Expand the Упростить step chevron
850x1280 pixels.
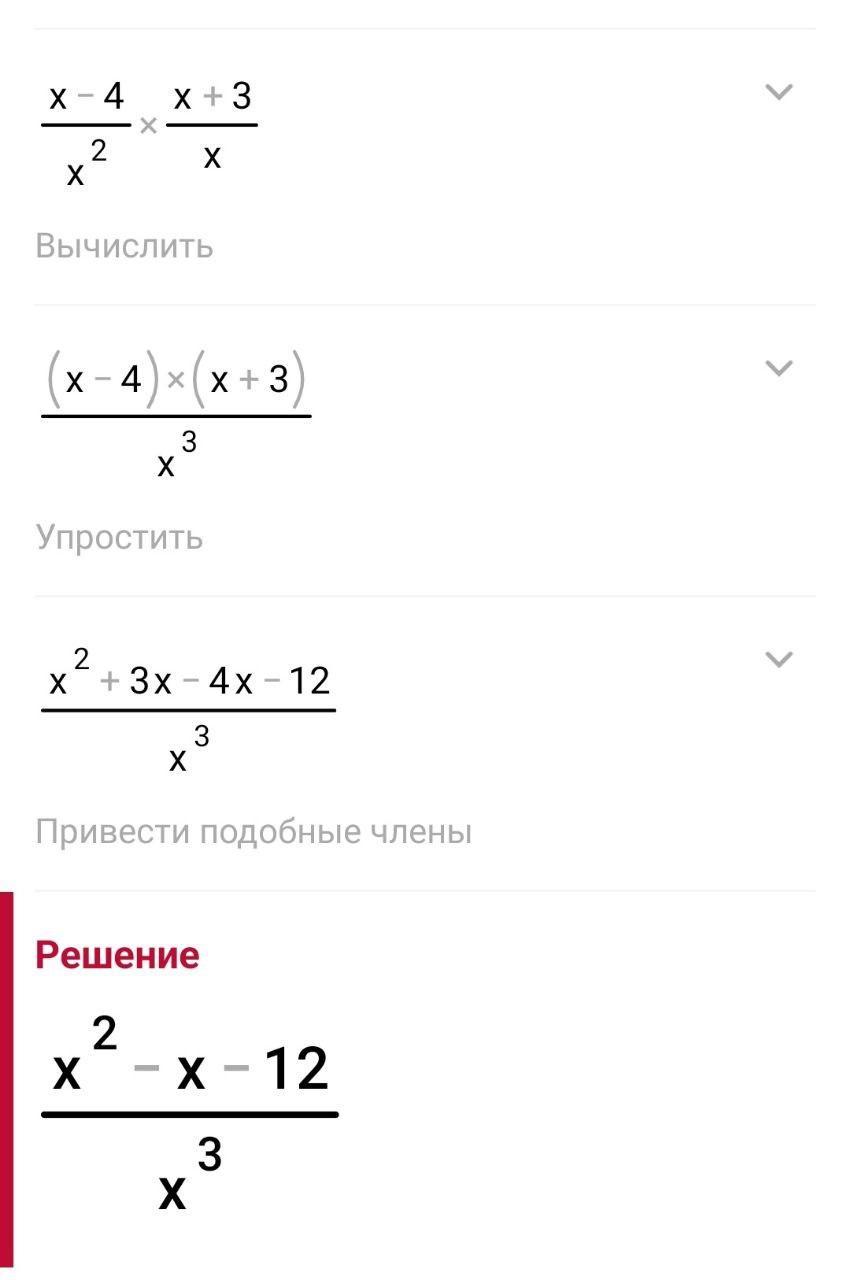click(778, 368)
